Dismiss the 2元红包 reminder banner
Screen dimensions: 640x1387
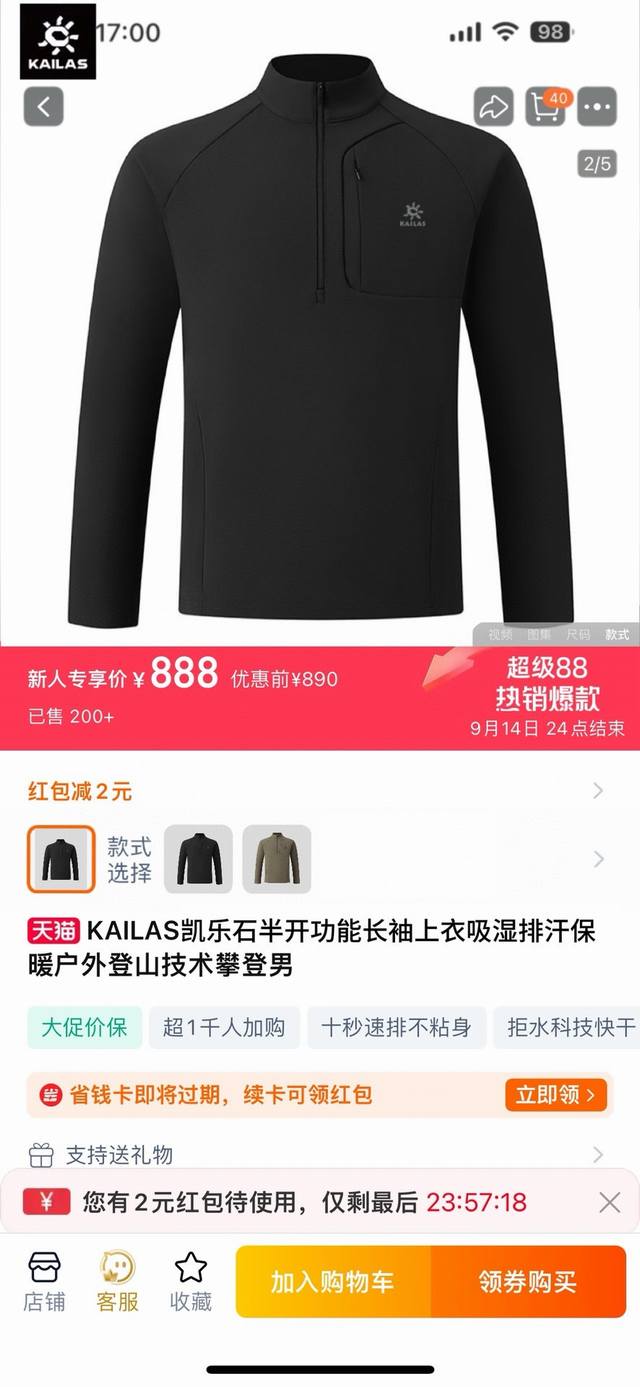tap(609, 1202)
